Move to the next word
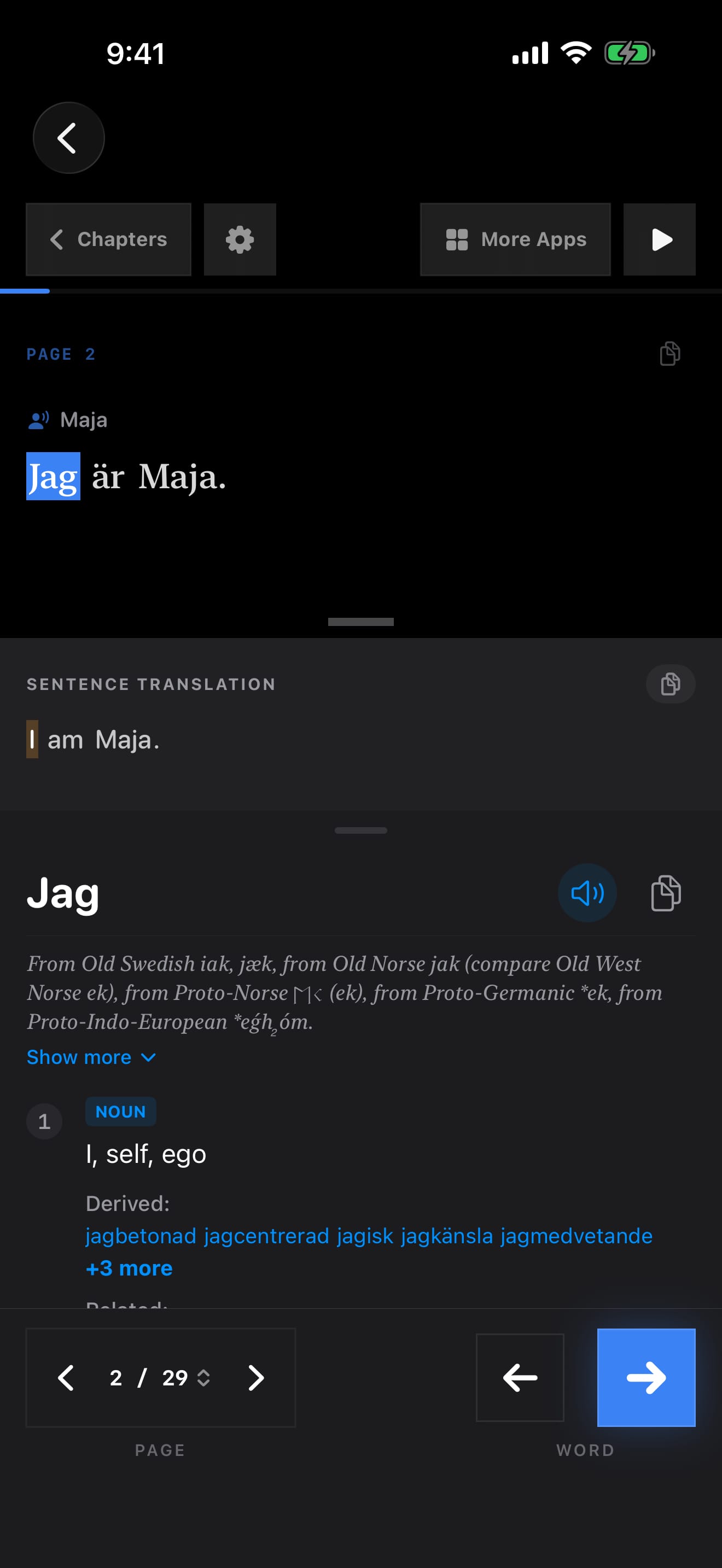Screen dimensions: 722x1568 [646, 1378]
